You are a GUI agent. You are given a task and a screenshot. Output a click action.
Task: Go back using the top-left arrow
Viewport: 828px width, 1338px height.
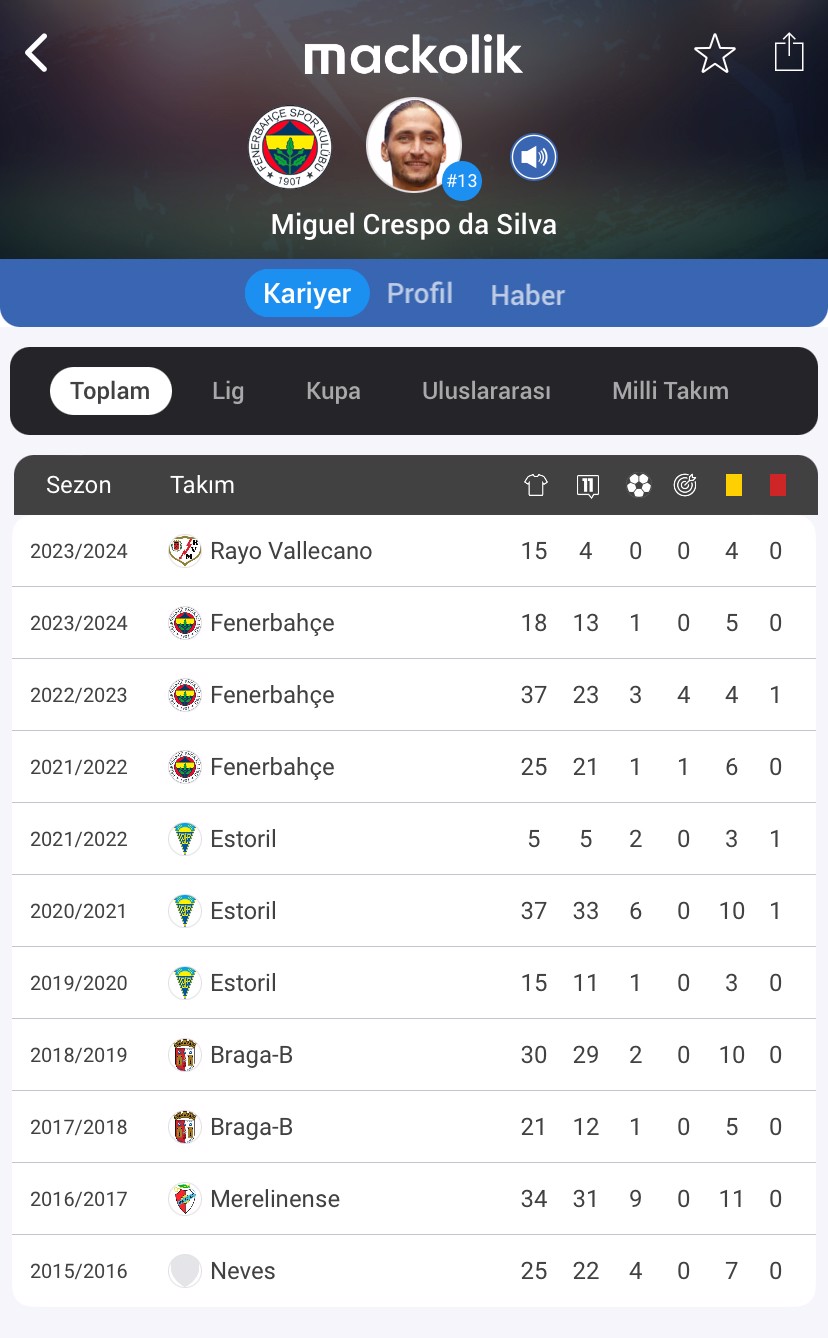coord(37,53)
